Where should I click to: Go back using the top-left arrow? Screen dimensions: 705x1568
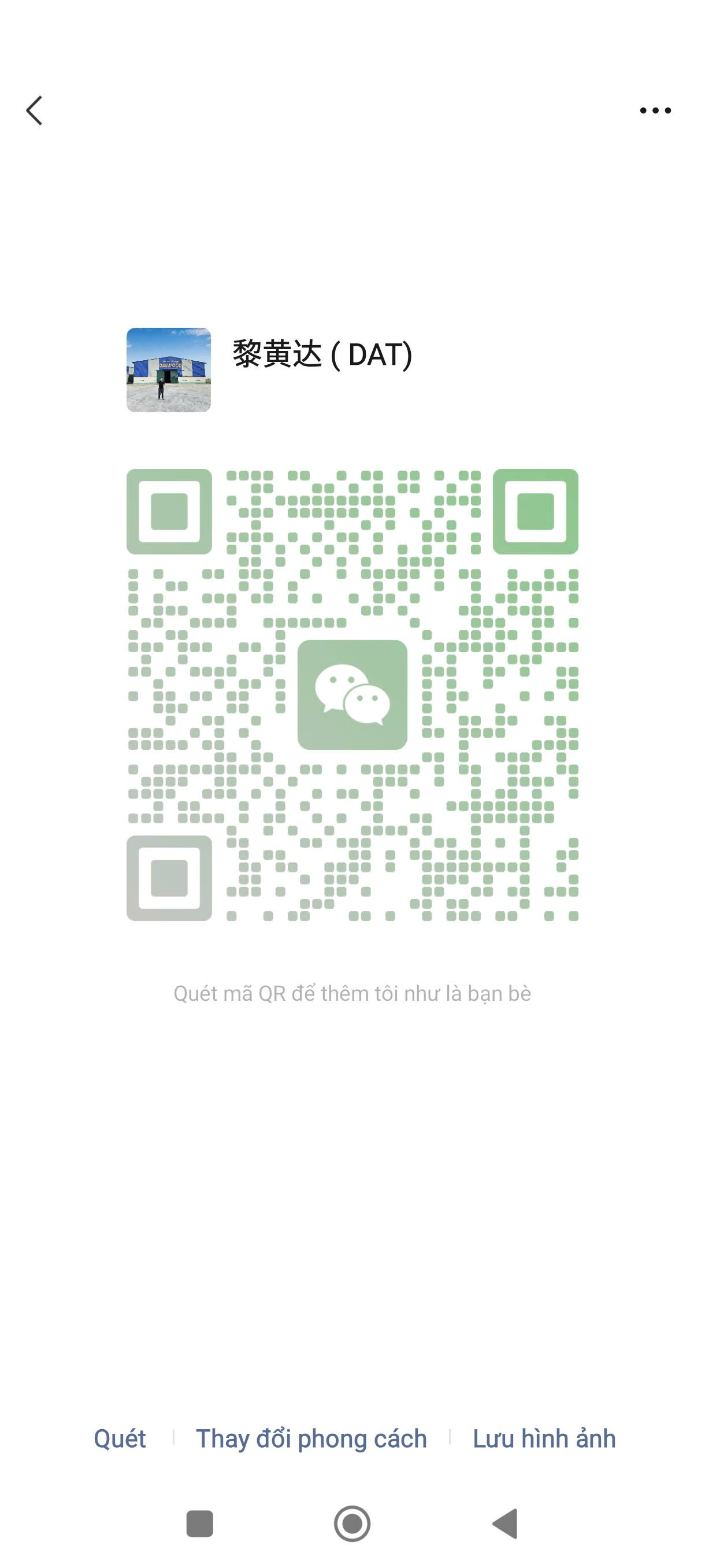[x=35, y=110]
